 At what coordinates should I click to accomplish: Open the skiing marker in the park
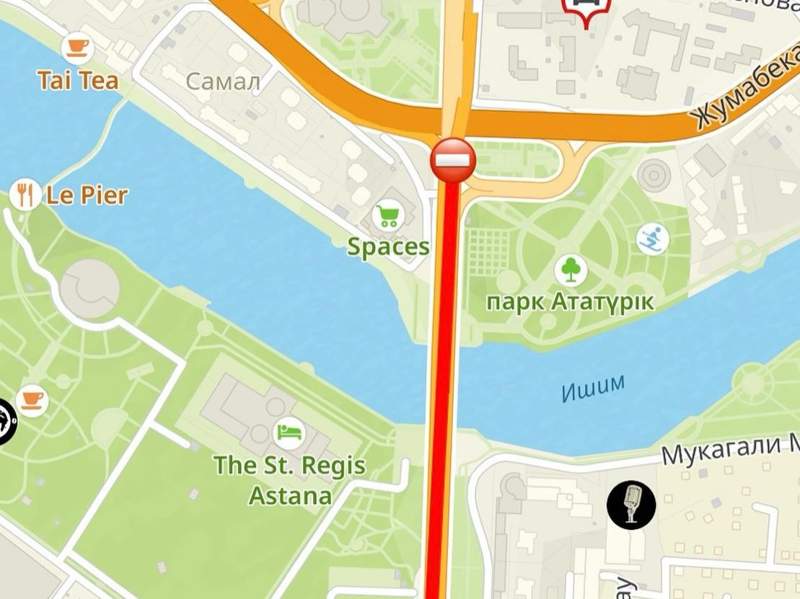[x=652, y=239]
